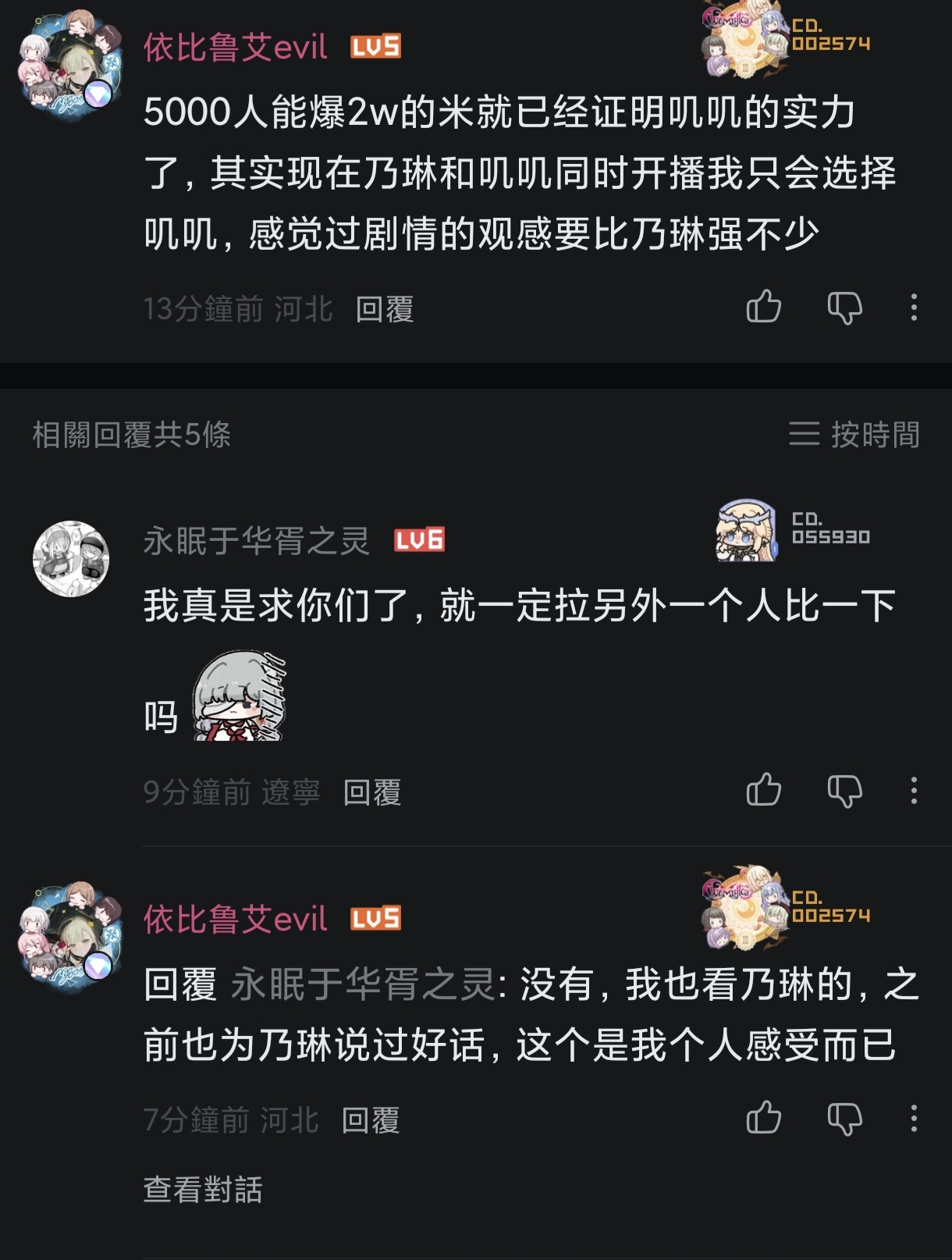952x1260 pixels.
Task: Open overflow menu on 遼寧 reply
Action: pos(914,791)
